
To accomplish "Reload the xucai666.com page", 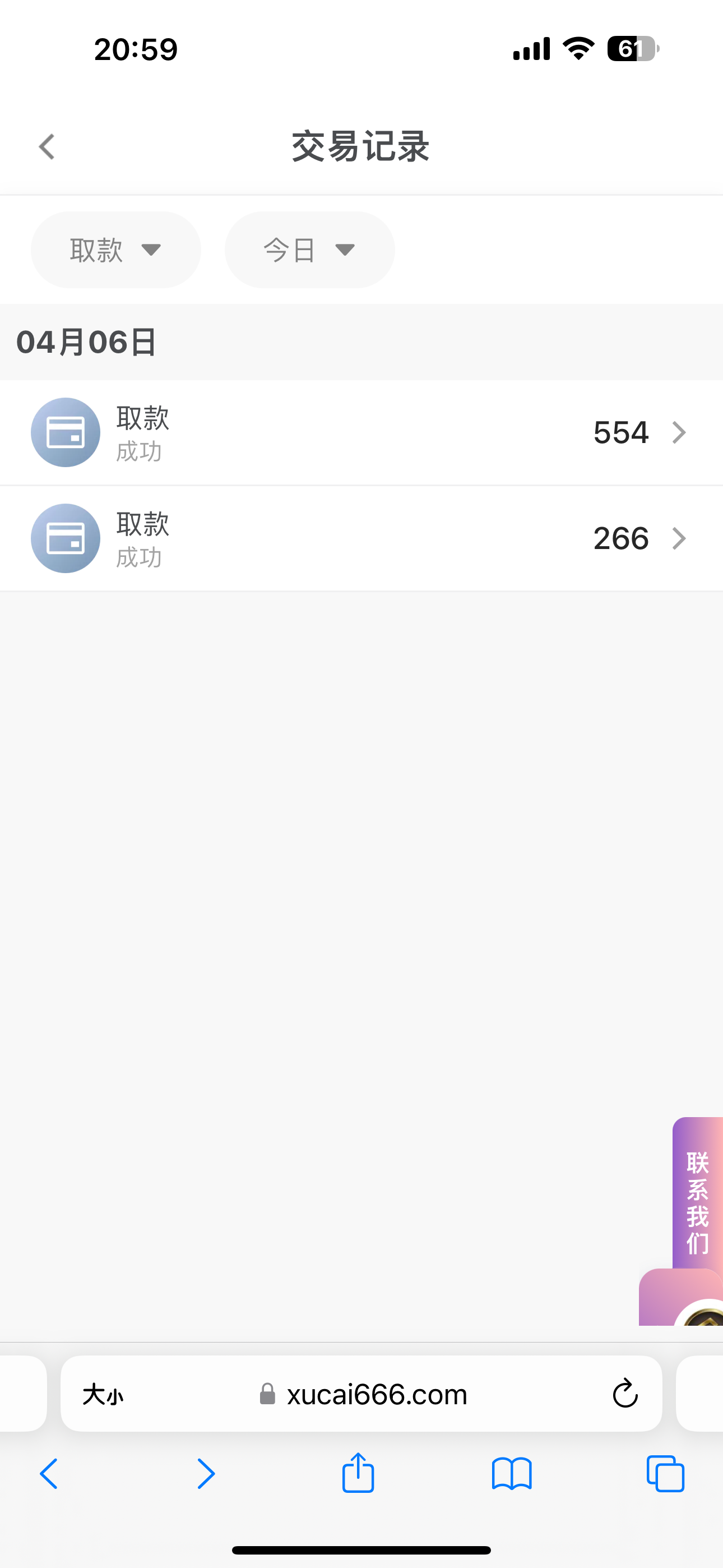I will [624, 1394].
